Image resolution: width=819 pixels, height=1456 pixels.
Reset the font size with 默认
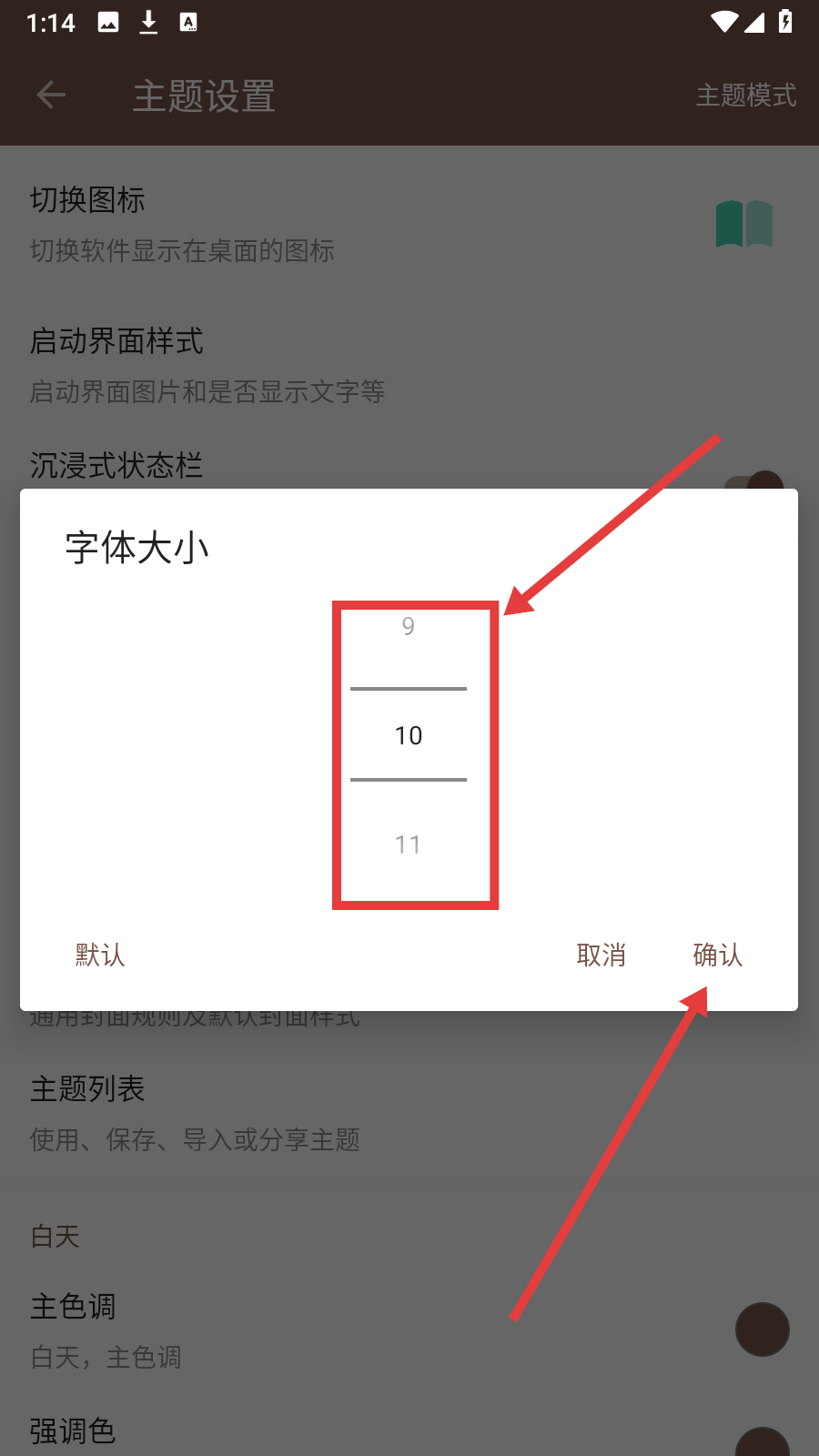click(x=100, y=955)
